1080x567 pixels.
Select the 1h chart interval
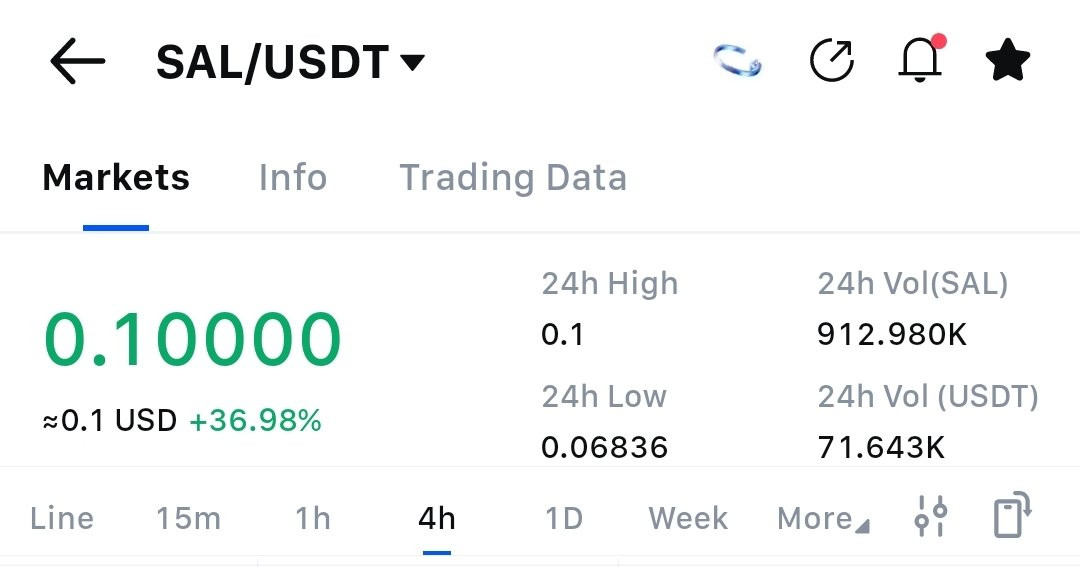coord(313,518)
